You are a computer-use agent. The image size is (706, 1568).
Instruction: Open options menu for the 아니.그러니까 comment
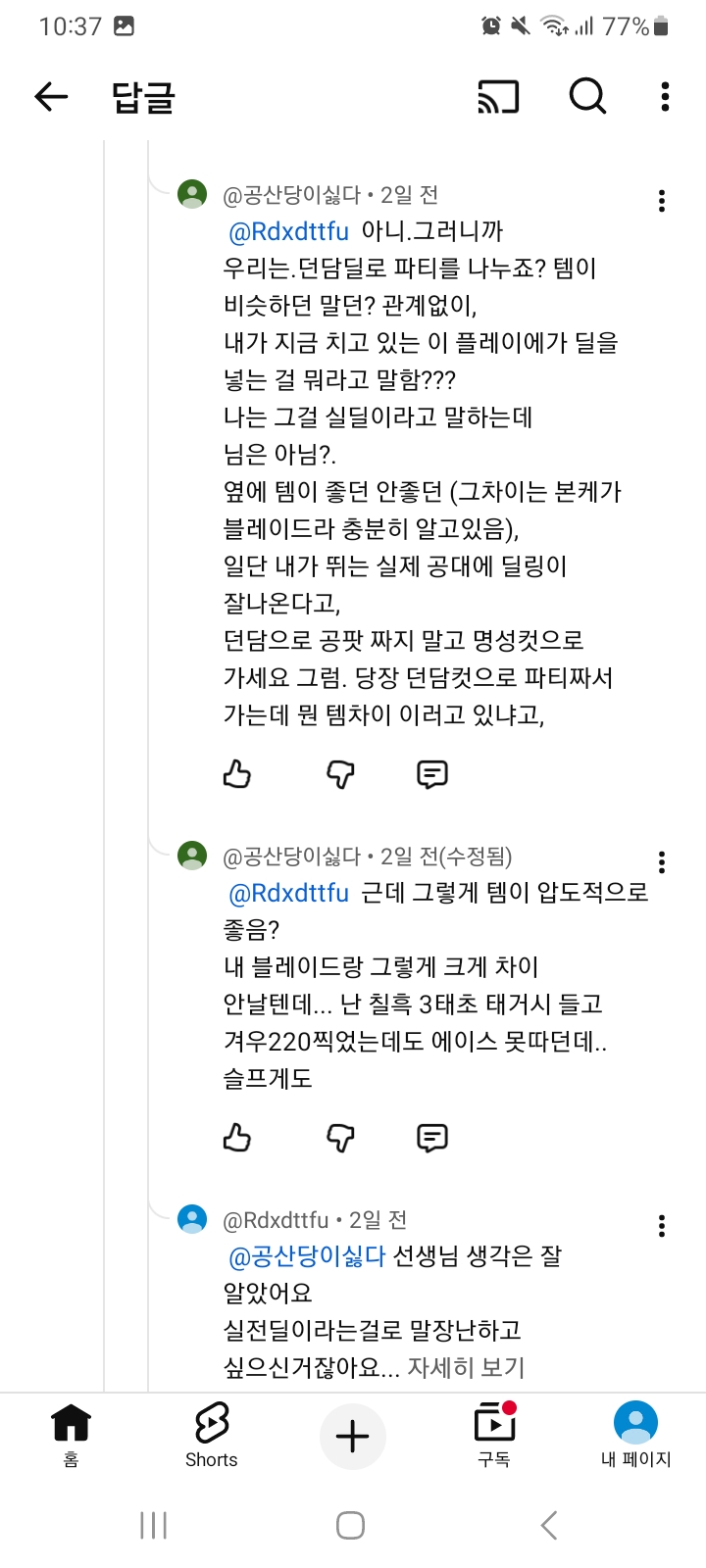662,201
